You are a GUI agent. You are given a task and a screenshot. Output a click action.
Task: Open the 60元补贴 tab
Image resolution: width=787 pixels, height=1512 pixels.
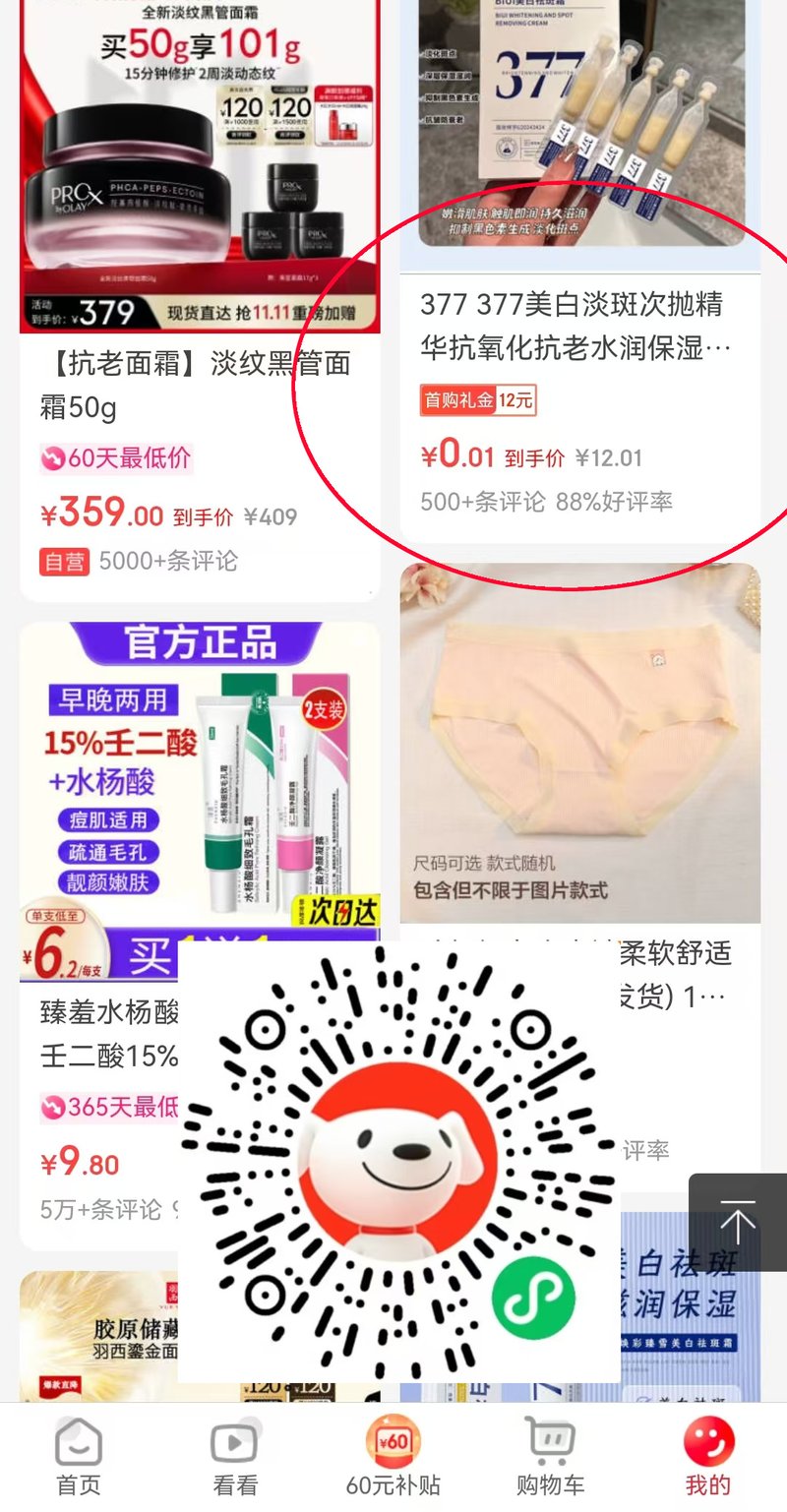393,1457
